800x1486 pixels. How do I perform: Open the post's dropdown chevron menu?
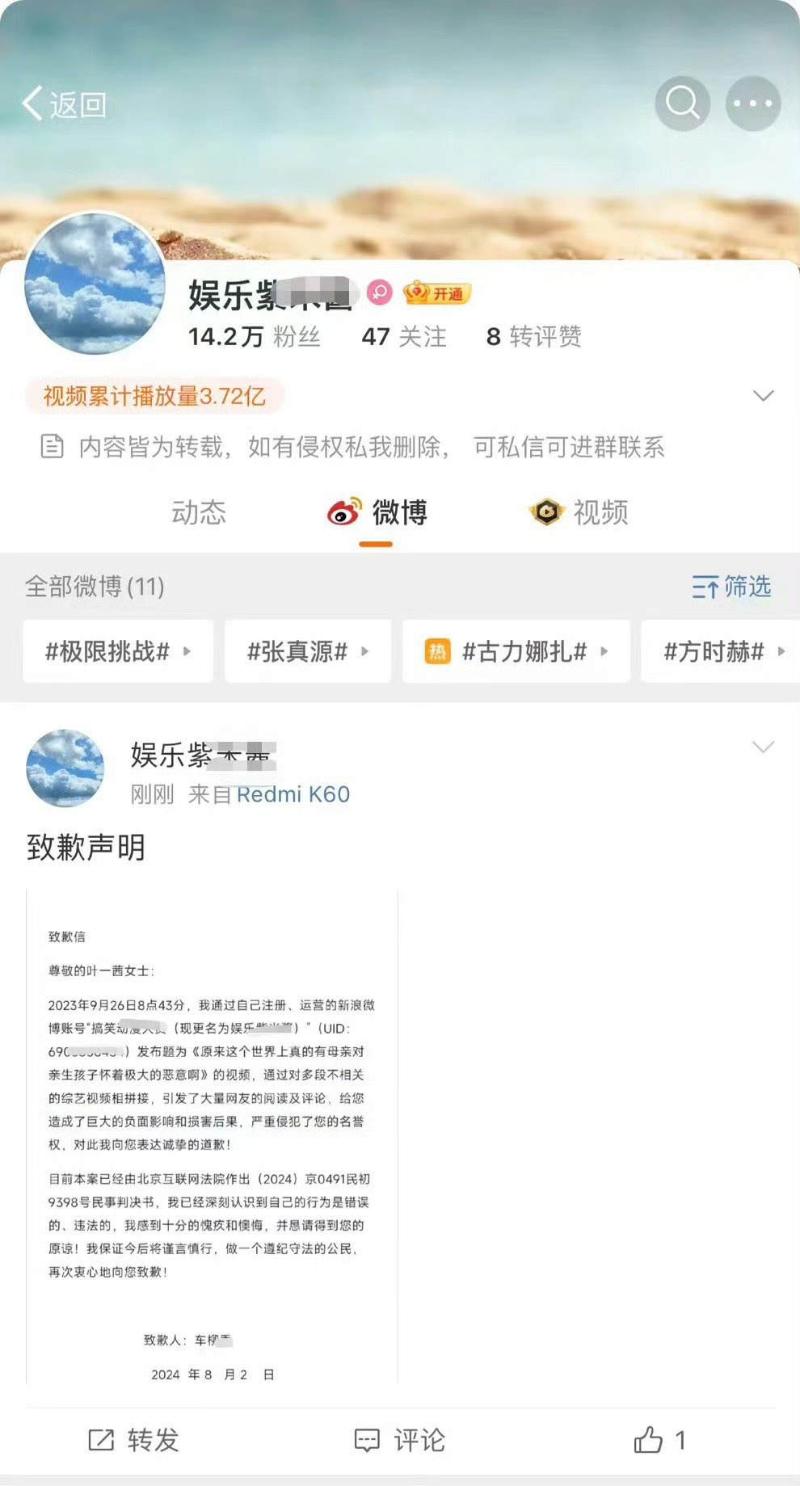(763, 747)
